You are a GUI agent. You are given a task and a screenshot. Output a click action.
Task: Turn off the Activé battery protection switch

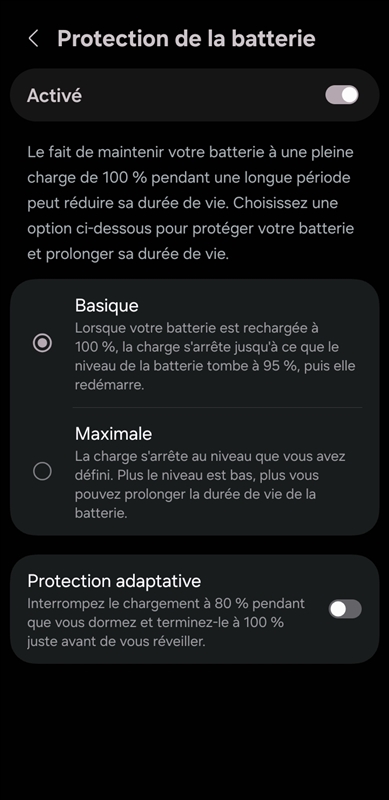point(342,95)
